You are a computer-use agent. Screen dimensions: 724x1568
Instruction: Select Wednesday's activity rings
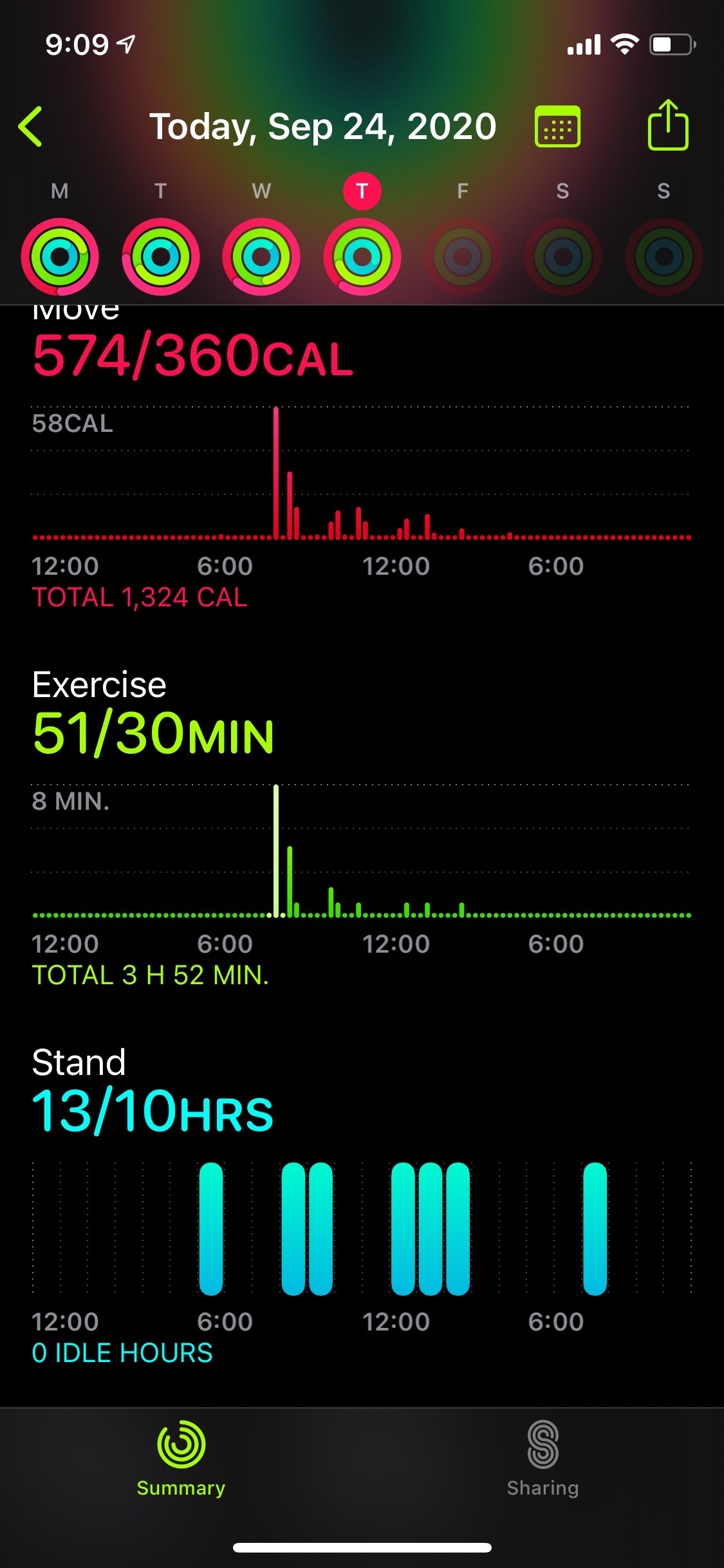(261, 256)
